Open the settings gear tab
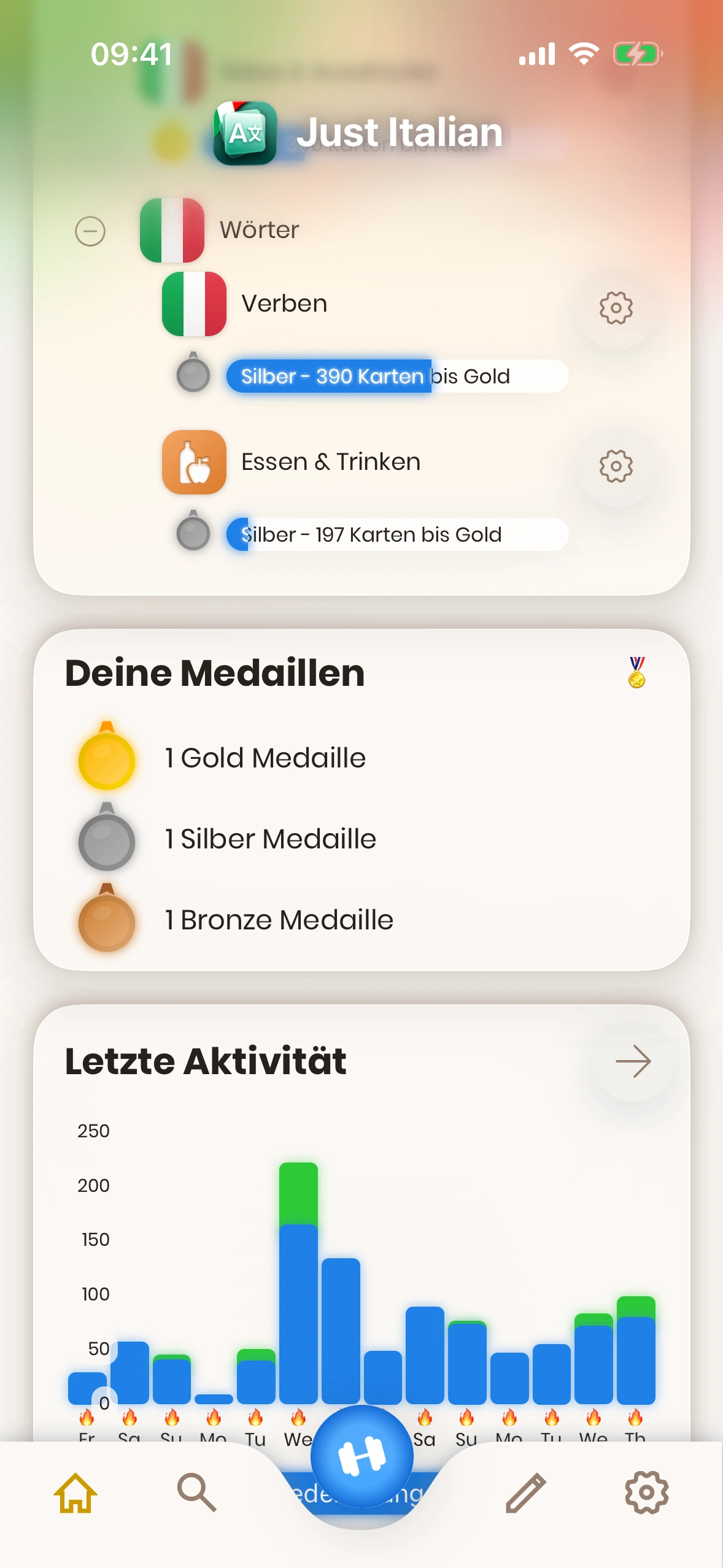The height and width of the screenshot is (1568, 723). click(646, 1493)
